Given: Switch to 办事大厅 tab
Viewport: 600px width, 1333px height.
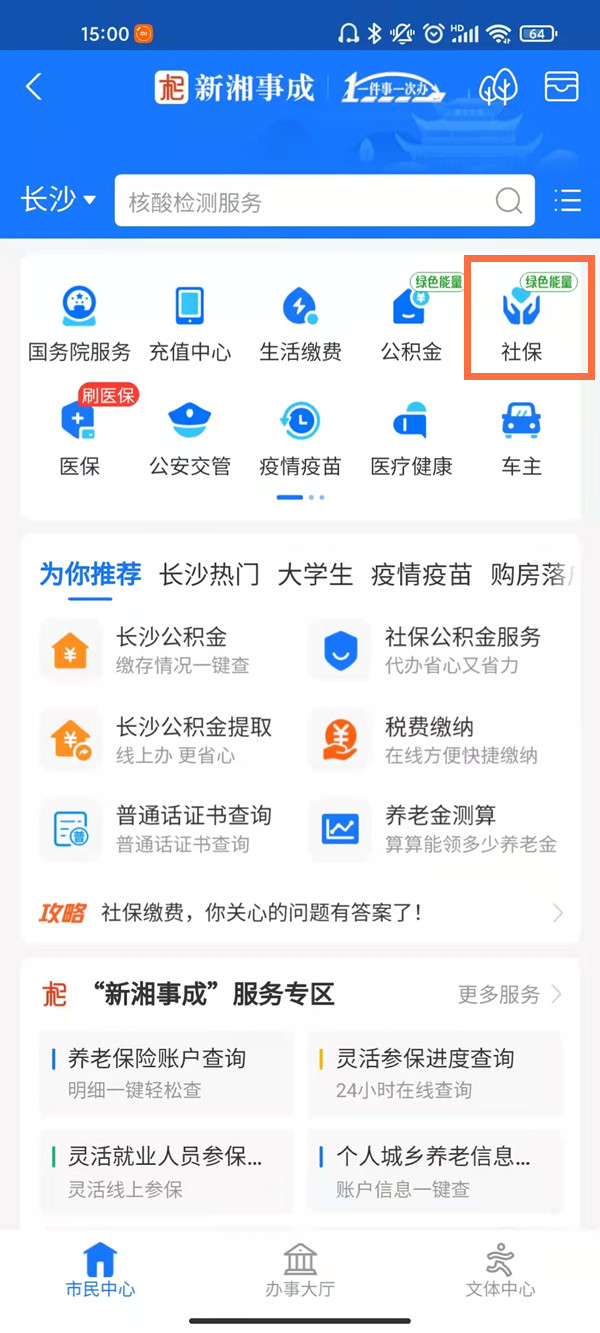Looking at the screenshot, I should coord(300,1271).
